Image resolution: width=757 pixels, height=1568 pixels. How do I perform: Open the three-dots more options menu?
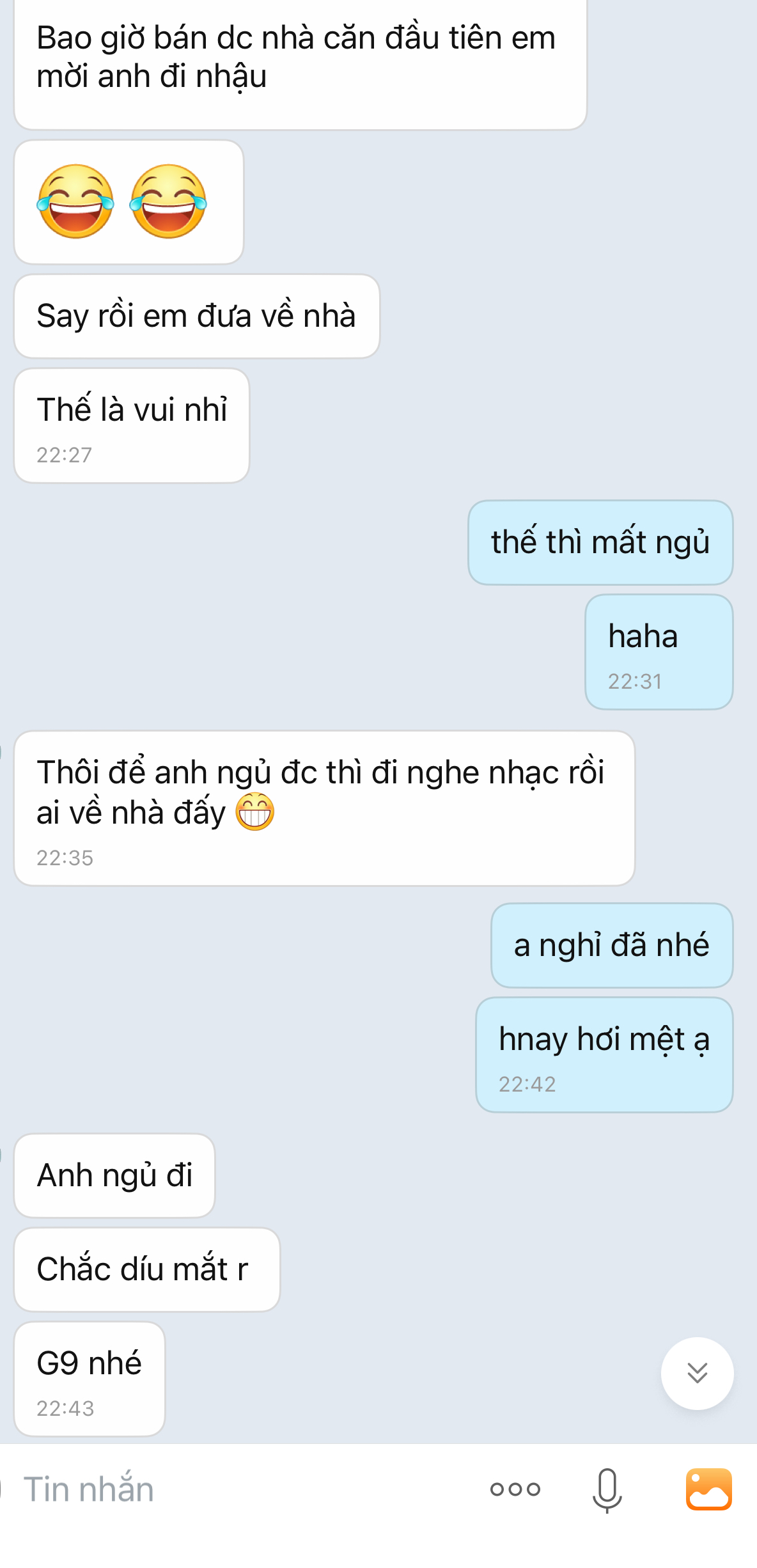click(515, 1489)
